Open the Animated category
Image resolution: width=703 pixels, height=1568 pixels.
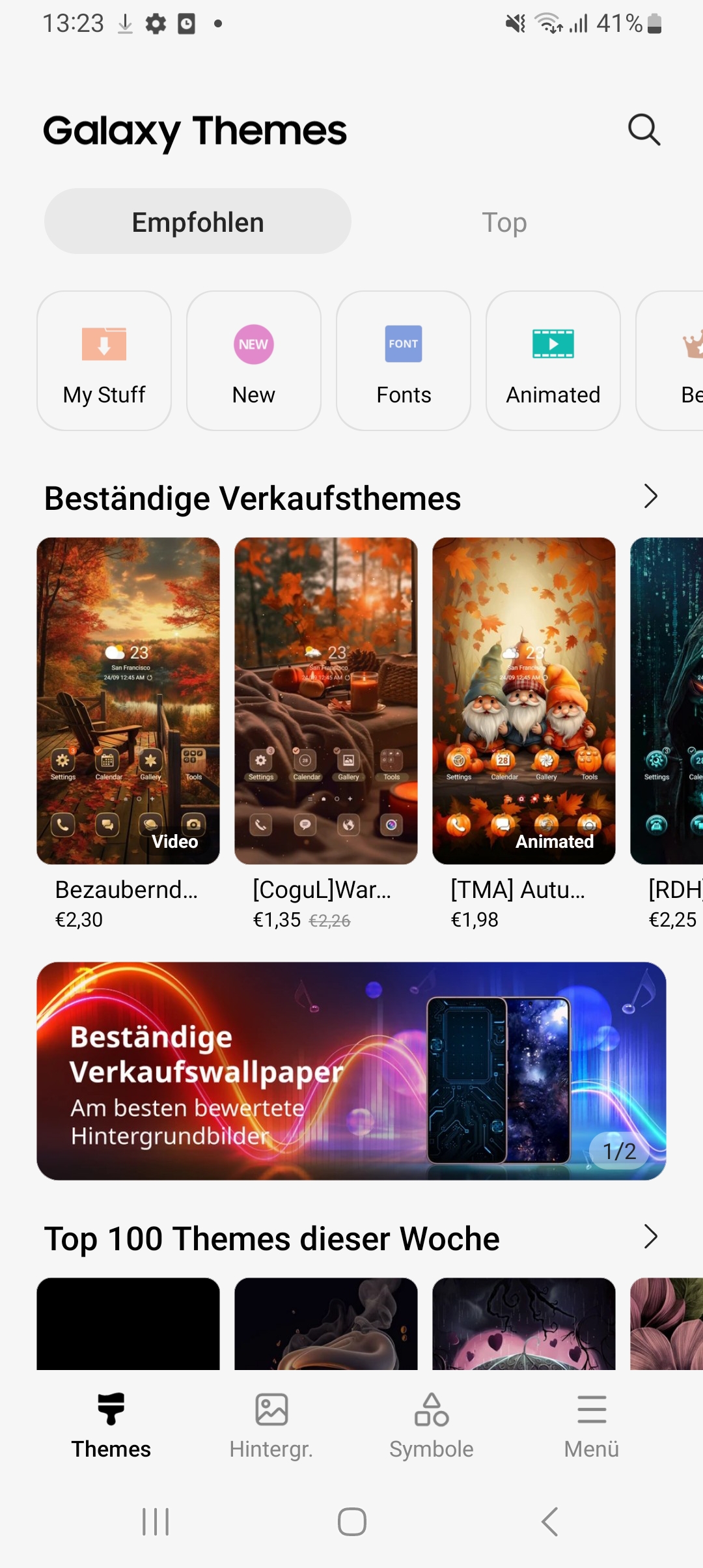click(x=553, y=361)
